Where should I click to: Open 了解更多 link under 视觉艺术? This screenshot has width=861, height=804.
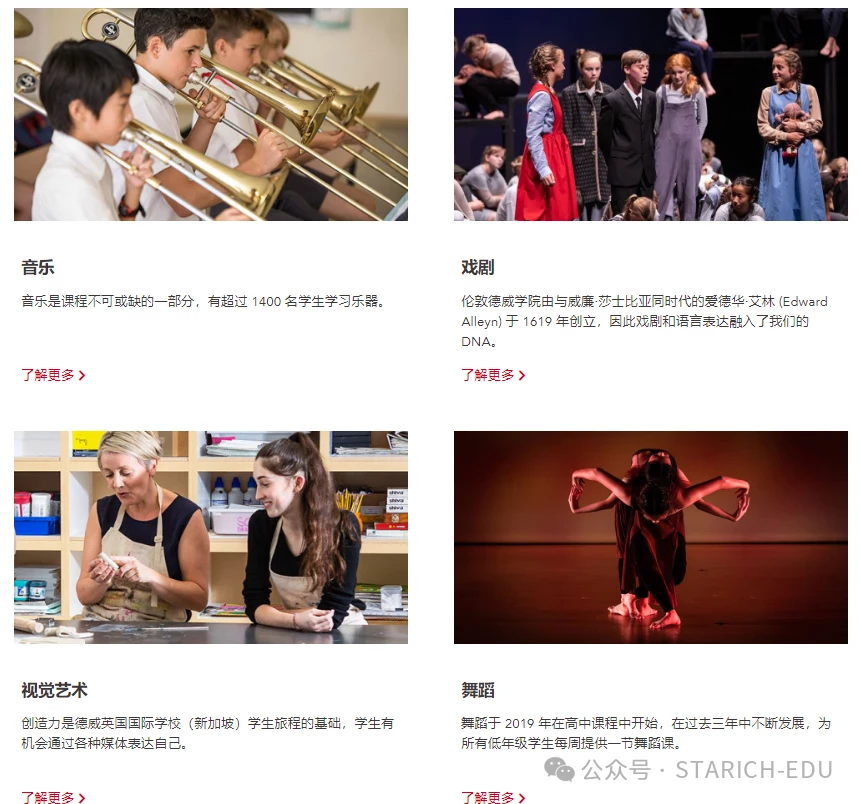pyautogui.click(x=53, y=797)
